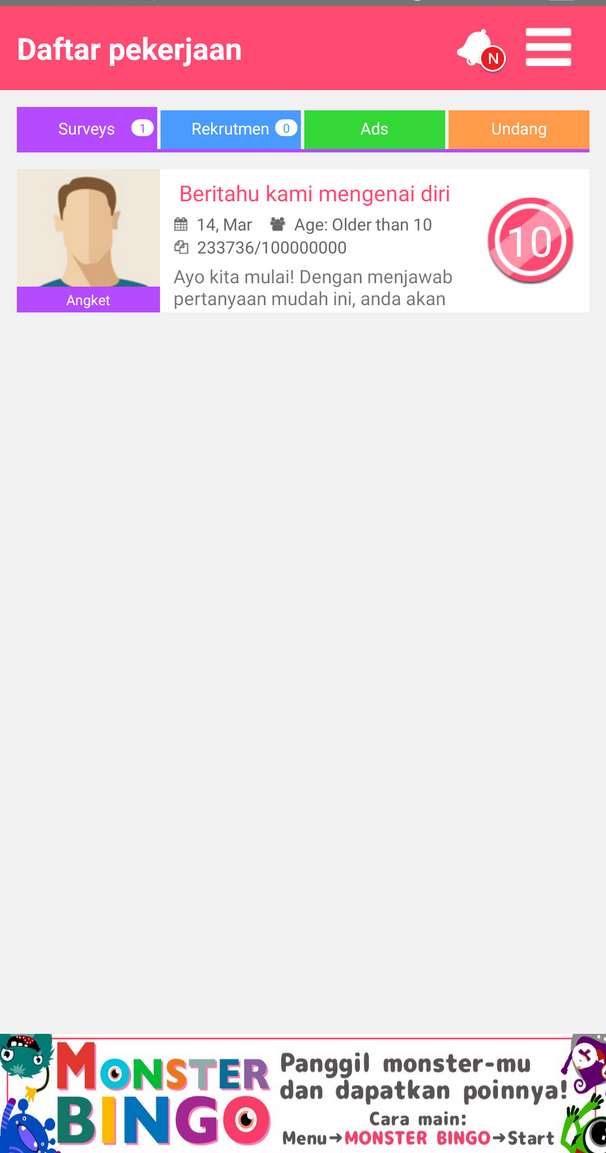Select the Undang tab
The height and width of the screenshot is (1153, 606).
(518, 129)
